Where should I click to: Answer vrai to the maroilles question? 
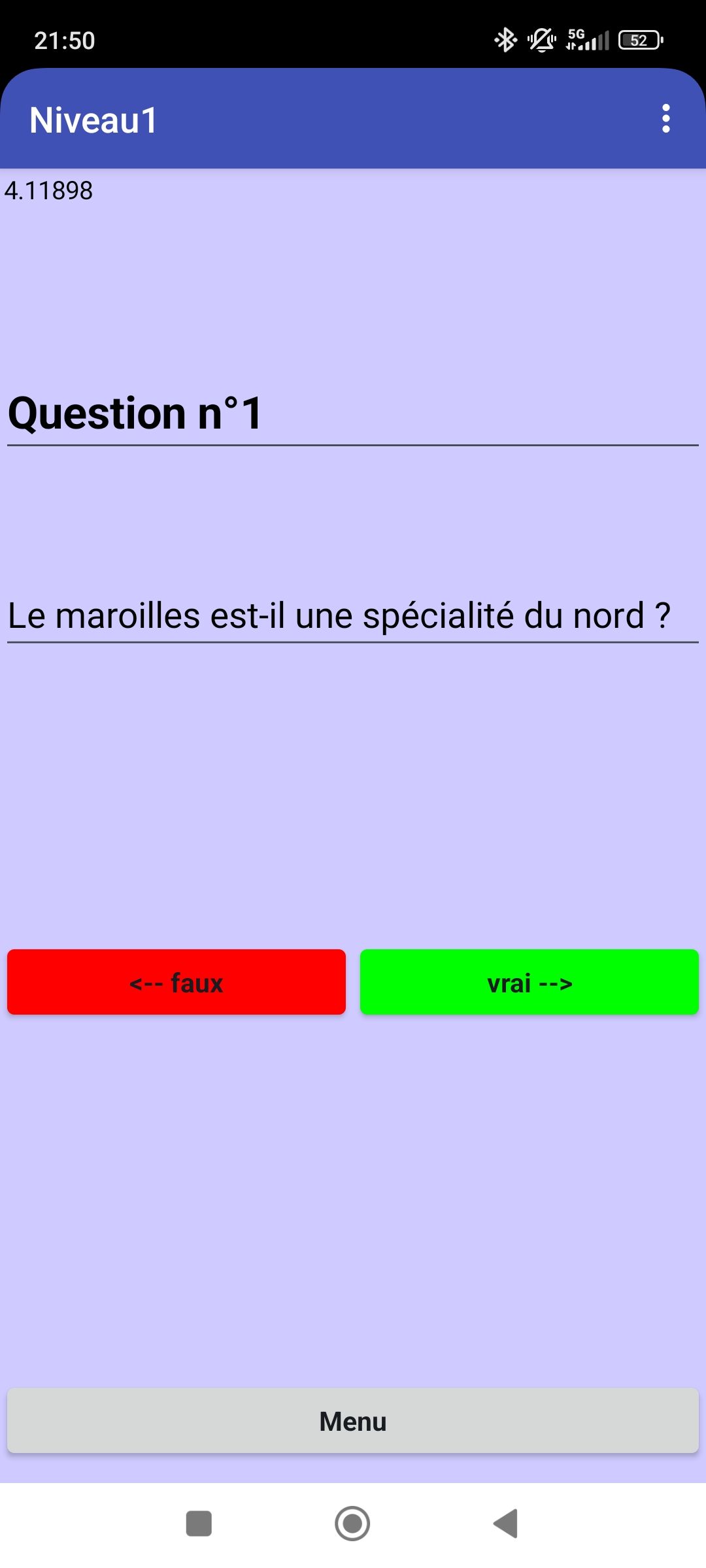pyautogui.click(x=529, y=982)
